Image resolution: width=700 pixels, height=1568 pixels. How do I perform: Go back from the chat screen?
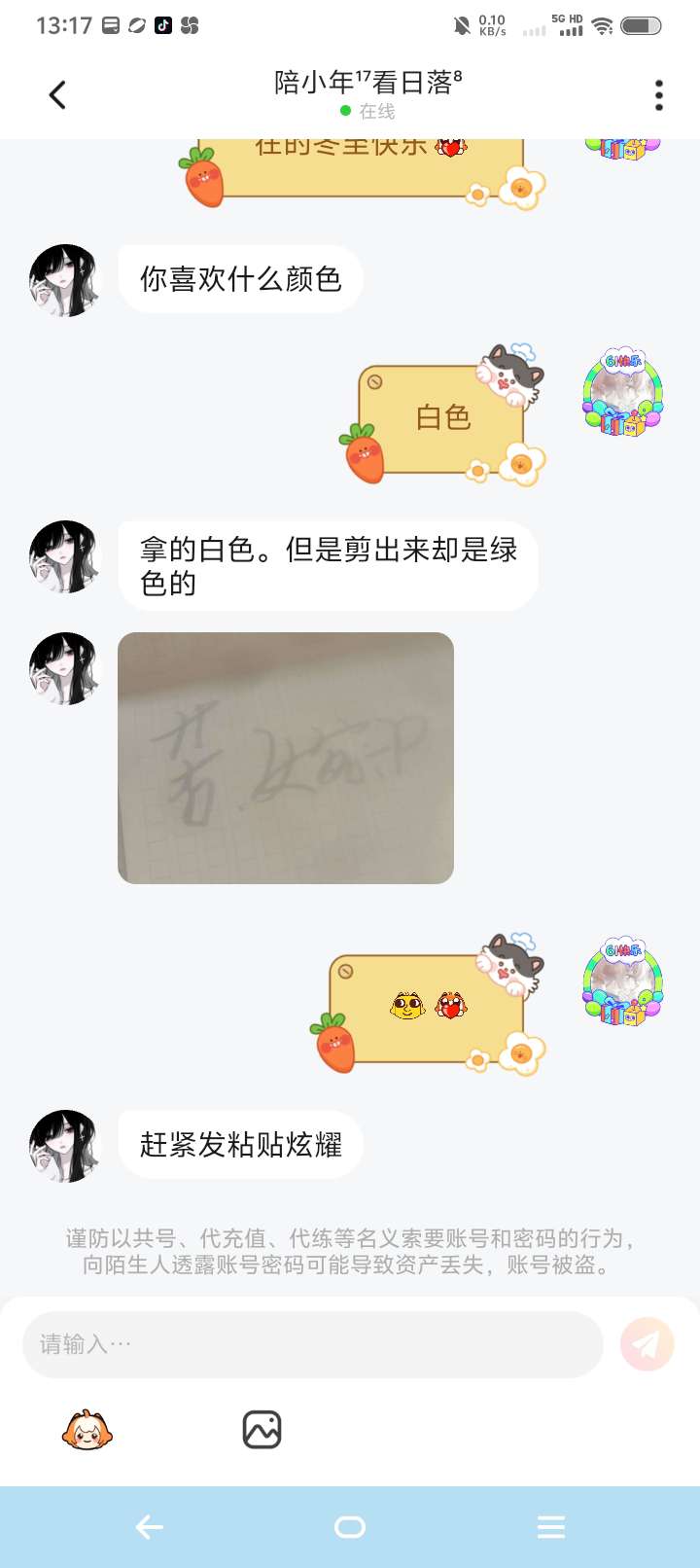point(57,94)
